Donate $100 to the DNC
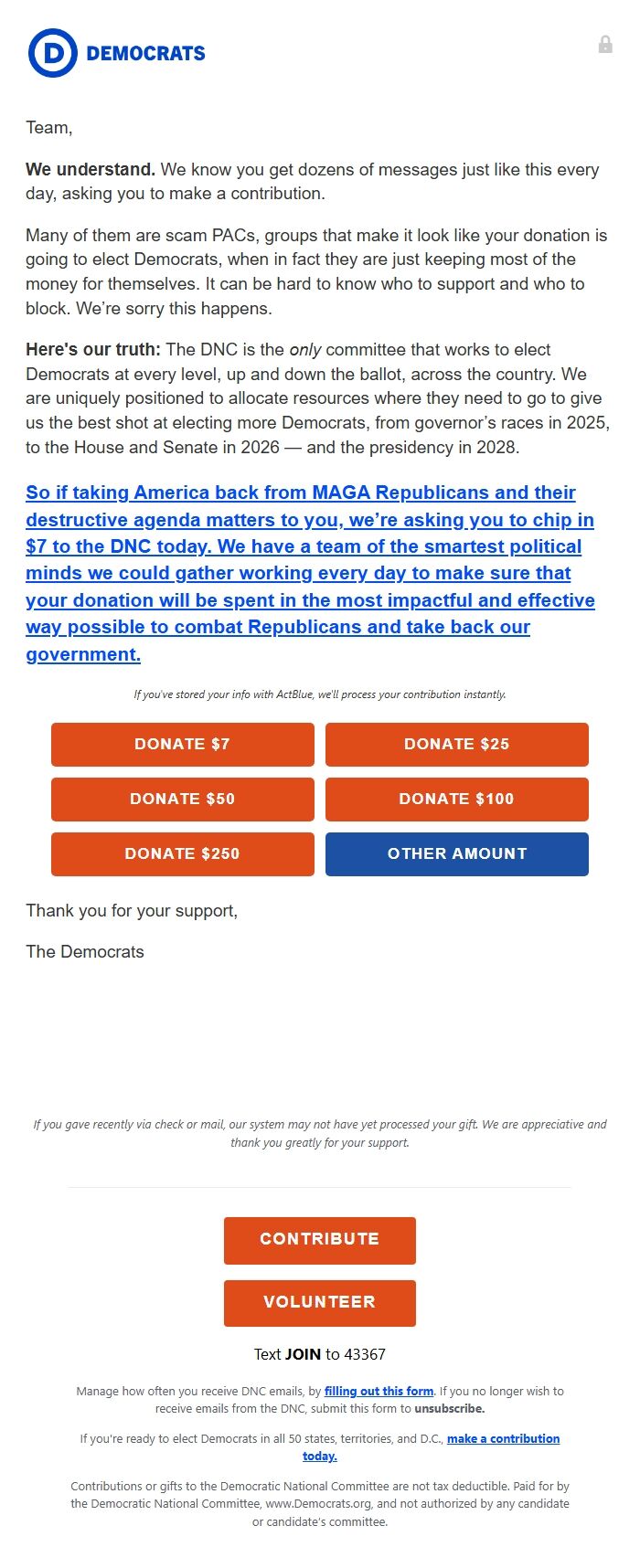Screen dimensions: 640x1568 click(456, 799)
